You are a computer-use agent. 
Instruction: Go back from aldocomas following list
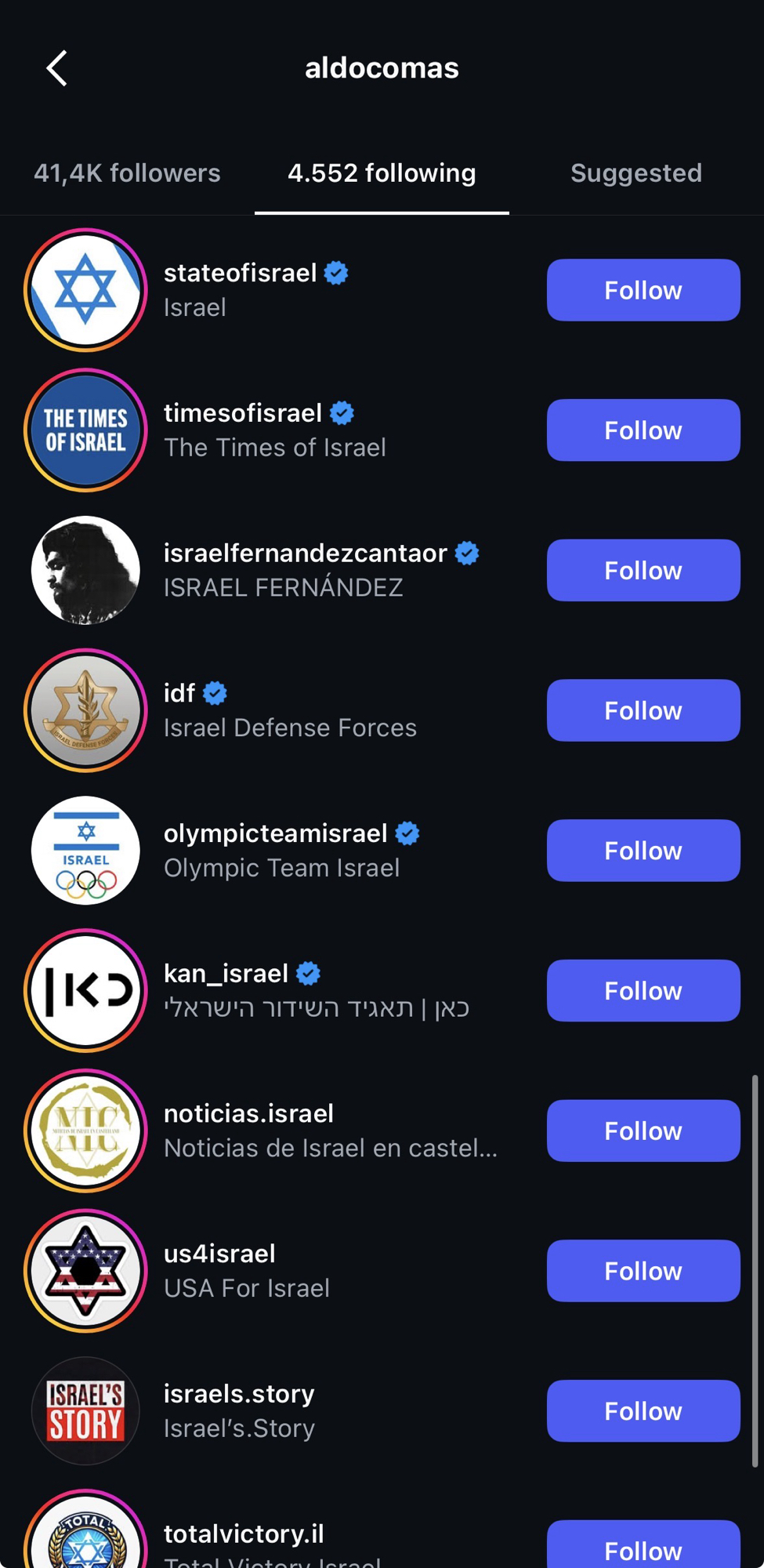[56, 68]
